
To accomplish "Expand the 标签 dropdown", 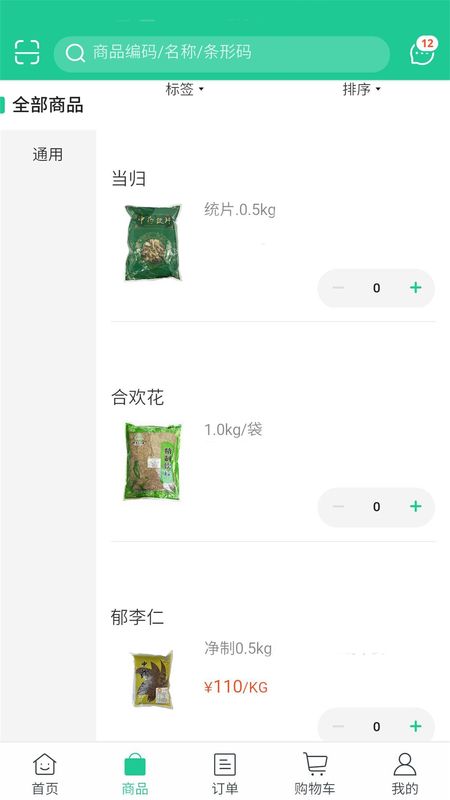I will tap(184, 89).
